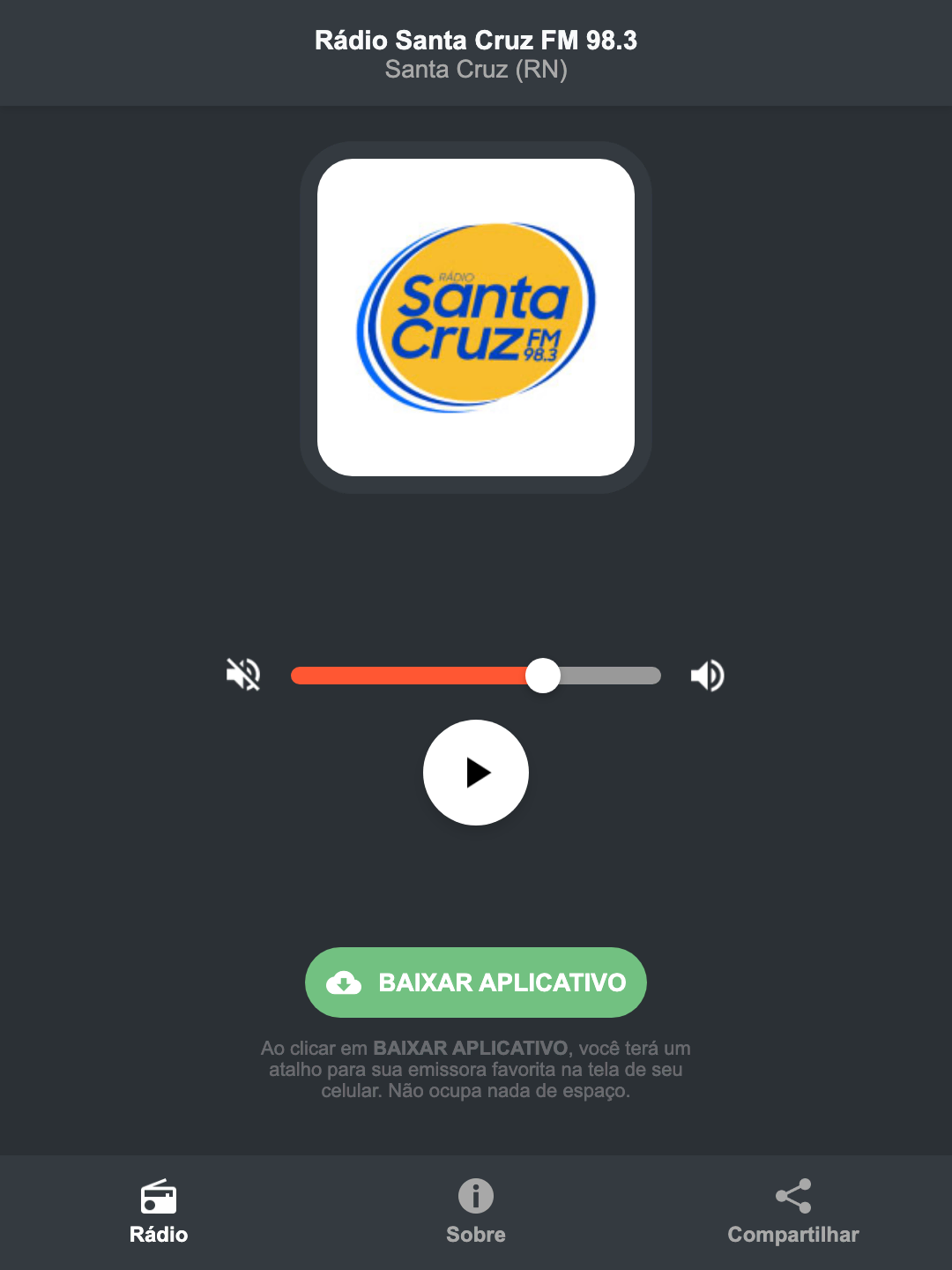Tap the muted speaker icon with slash
This screenshot has height=1270, width=952.
pyautogui.click(x=244, y=675)
